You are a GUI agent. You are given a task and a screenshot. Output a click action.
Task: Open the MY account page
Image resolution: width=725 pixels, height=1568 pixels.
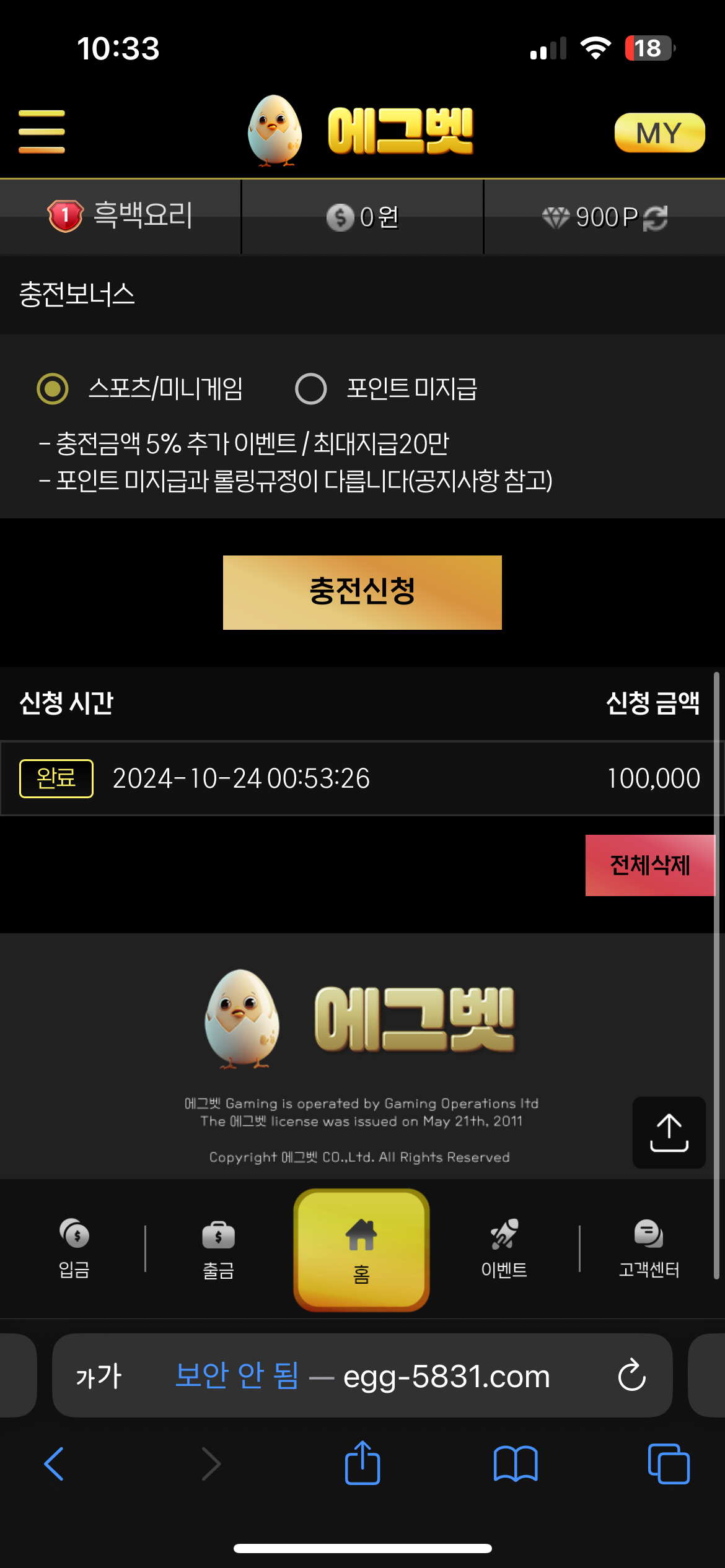pyautogui.click(x=659, y=133)
